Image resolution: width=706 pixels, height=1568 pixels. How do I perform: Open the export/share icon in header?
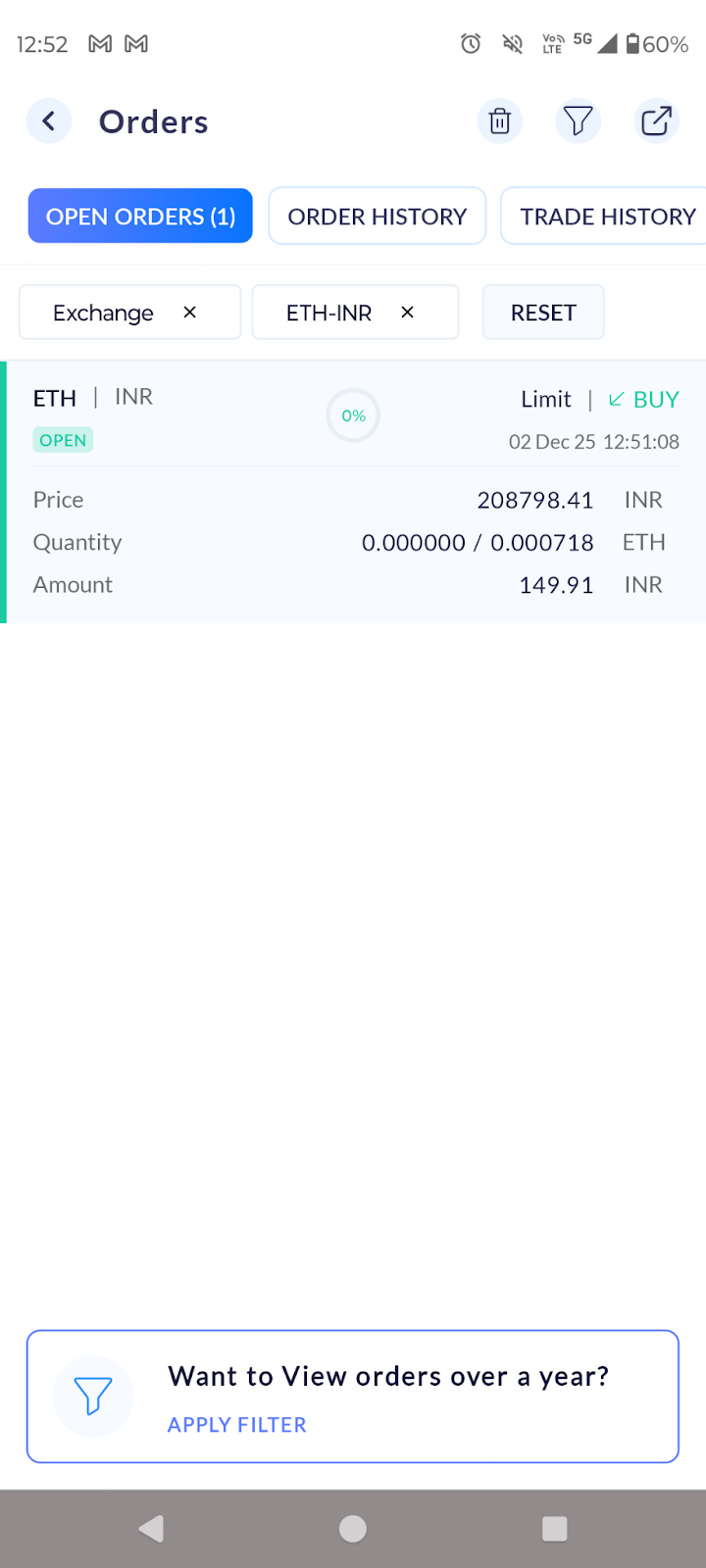click(x=655, y=122)
